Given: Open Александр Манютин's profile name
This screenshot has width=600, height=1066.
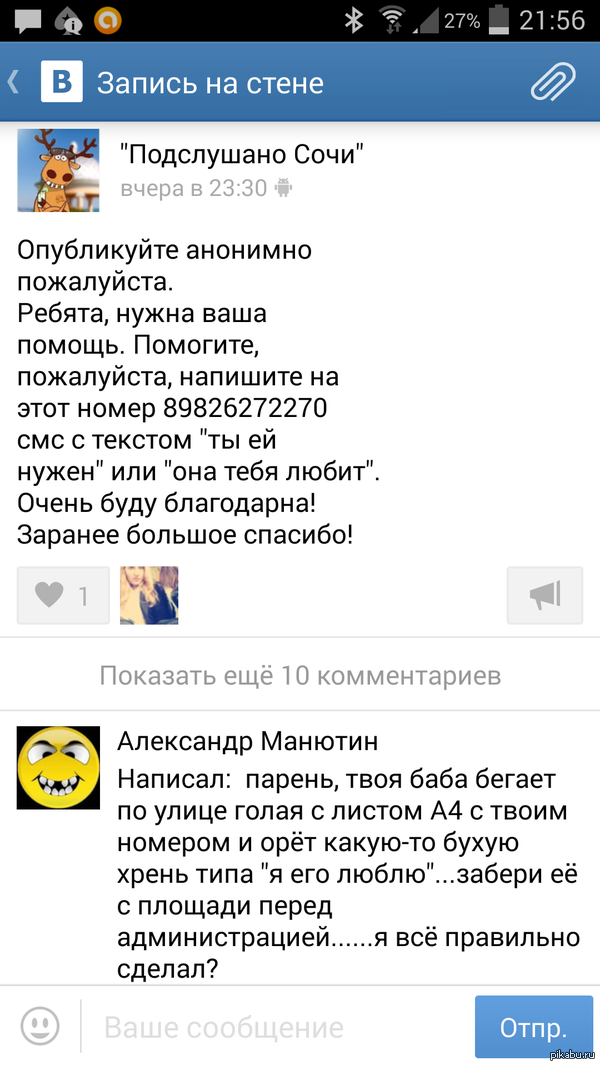Looking at the screenshot, I should (x=247, y=741).
